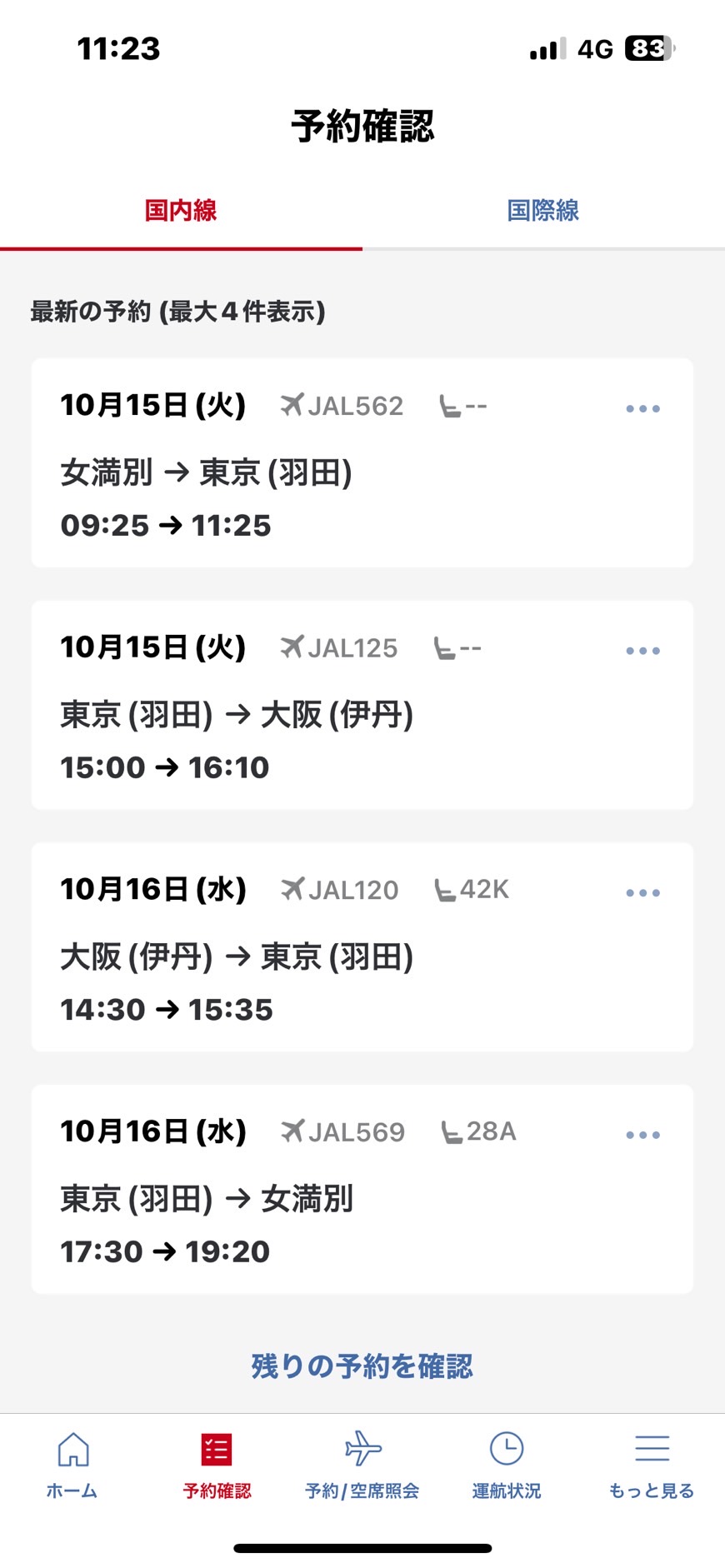This screenshot has height=1568, width=725.
Task: Tap the 残りの予約を確認 link
Action: [x=362, y=1366]
